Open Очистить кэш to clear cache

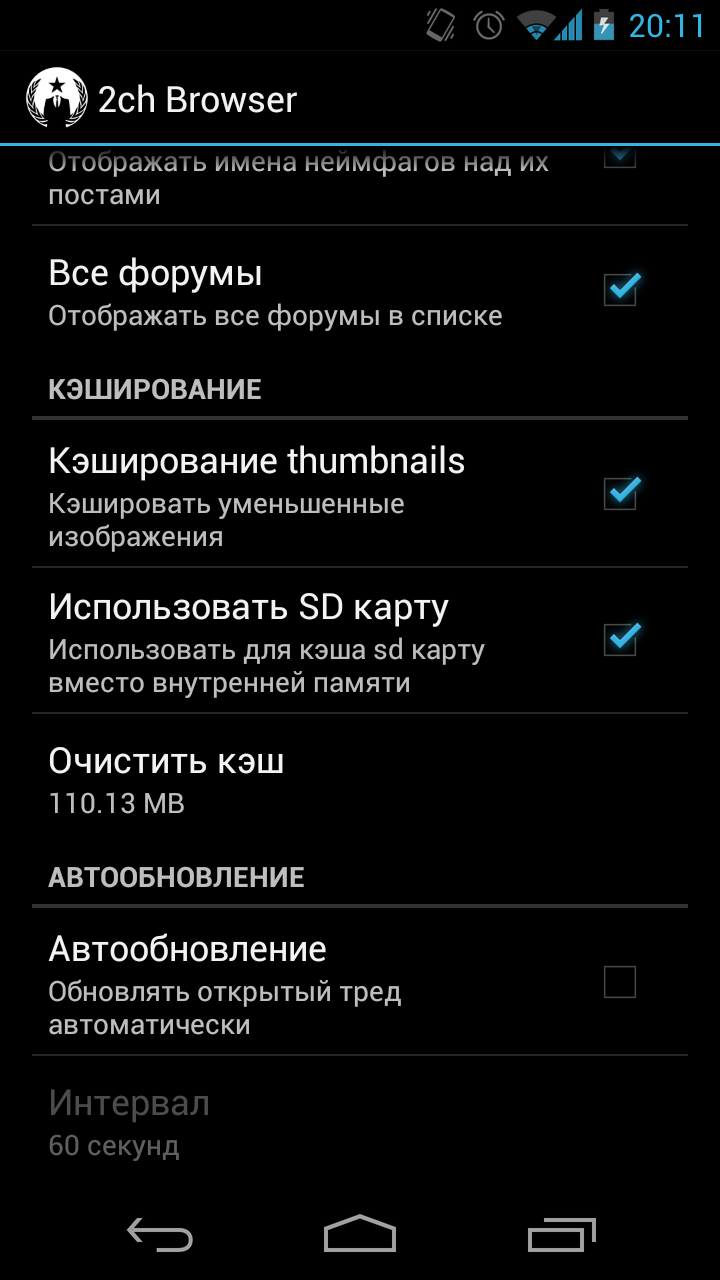click(x=360, y=780)
